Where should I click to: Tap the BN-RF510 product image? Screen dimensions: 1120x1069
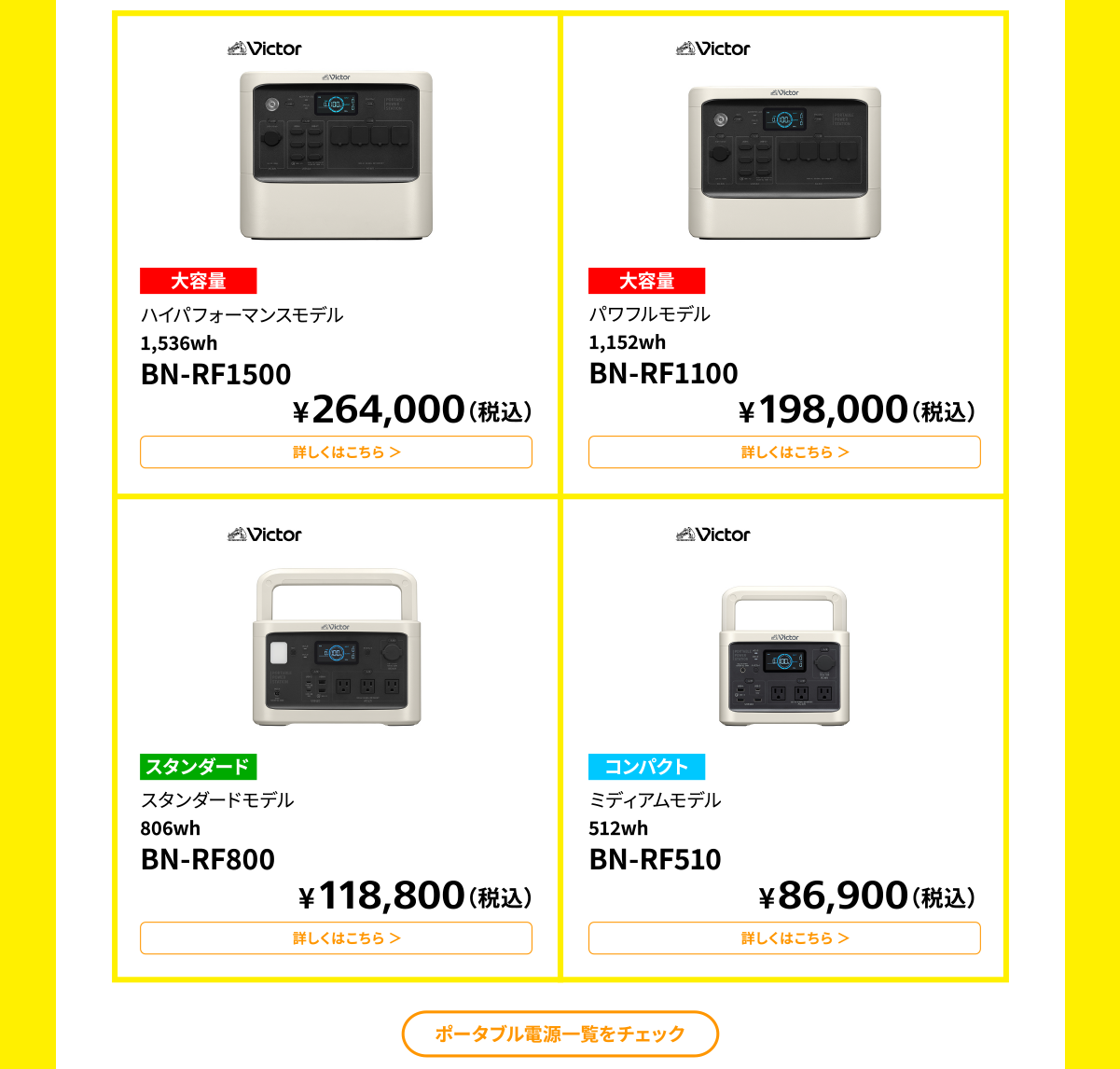(x=784, y=656)
